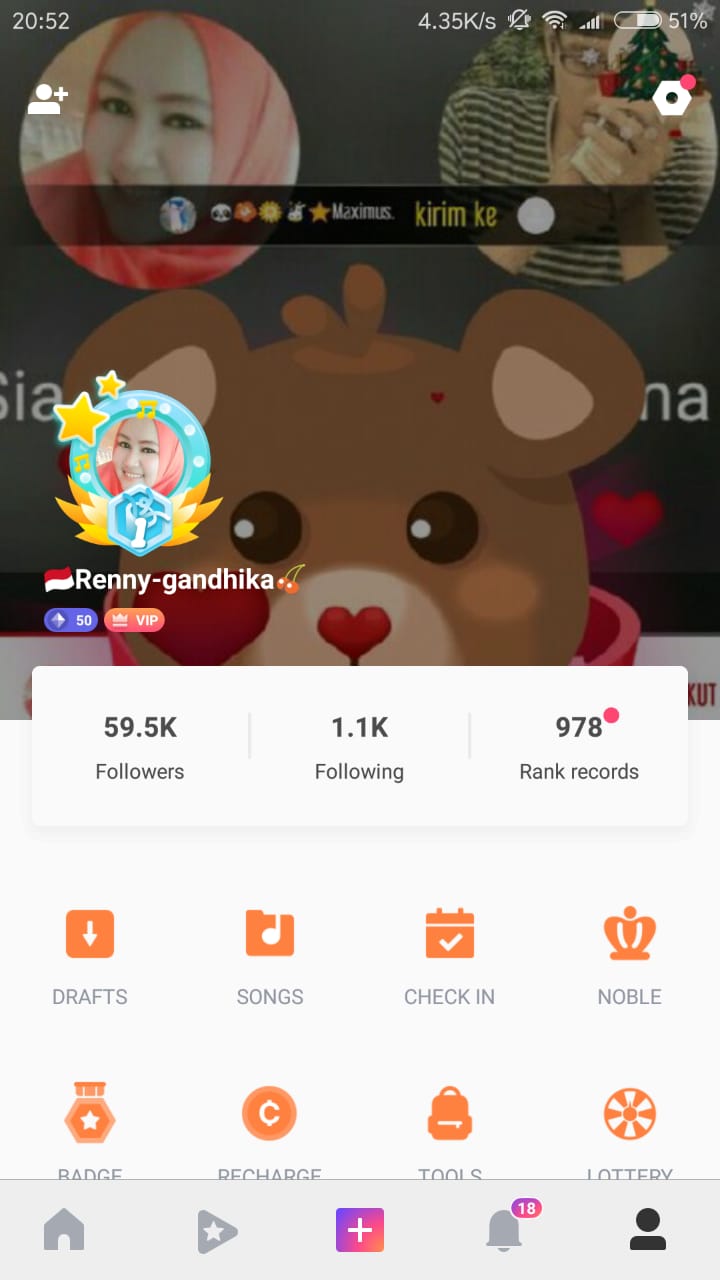
Task: Check the 978 Rank records
Action: pyautogui.click(x=579, y=745)
